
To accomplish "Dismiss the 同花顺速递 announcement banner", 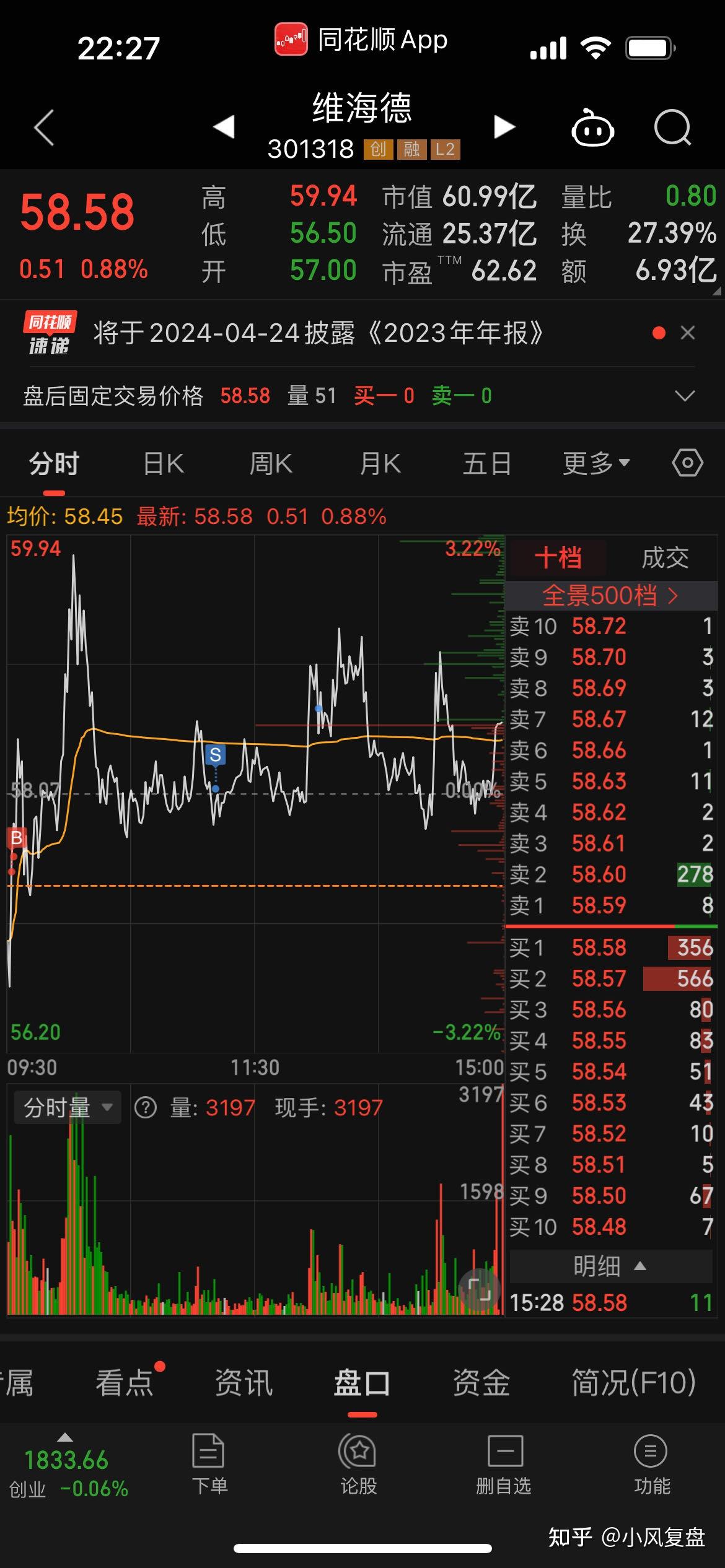I will coord(688,333).
